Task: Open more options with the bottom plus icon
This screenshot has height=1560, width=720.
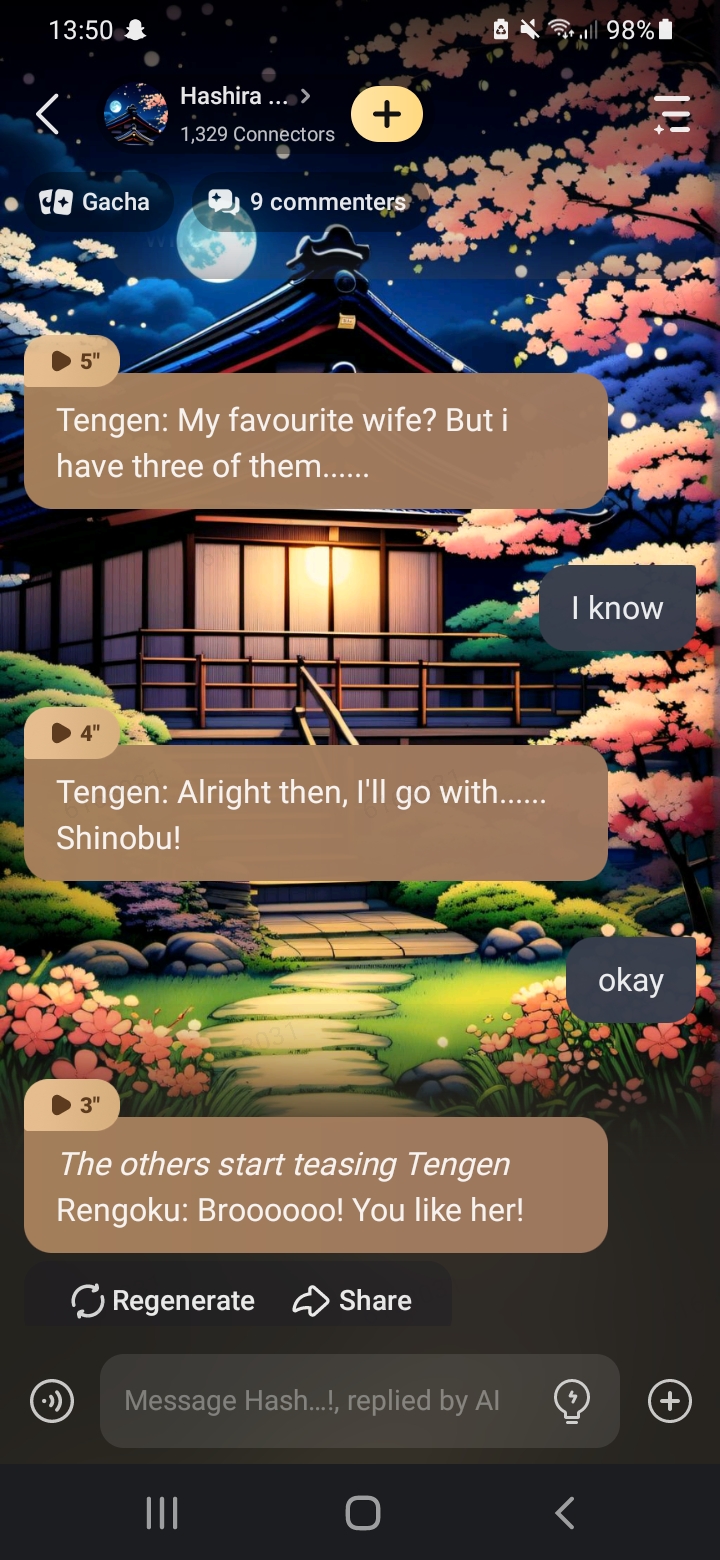Action: click(670, 1401)
